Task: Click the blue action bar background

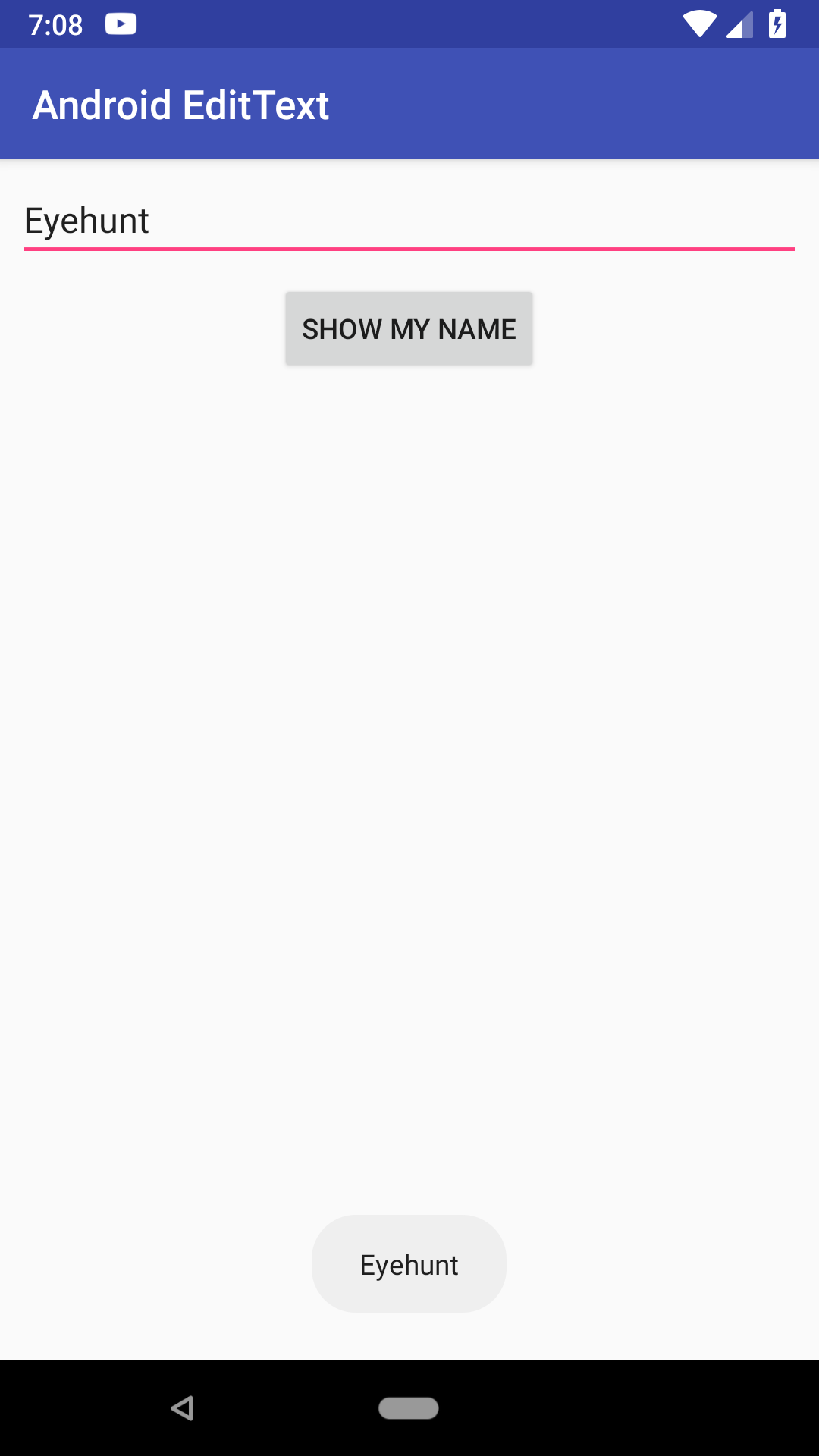Action: pos(607,104)
